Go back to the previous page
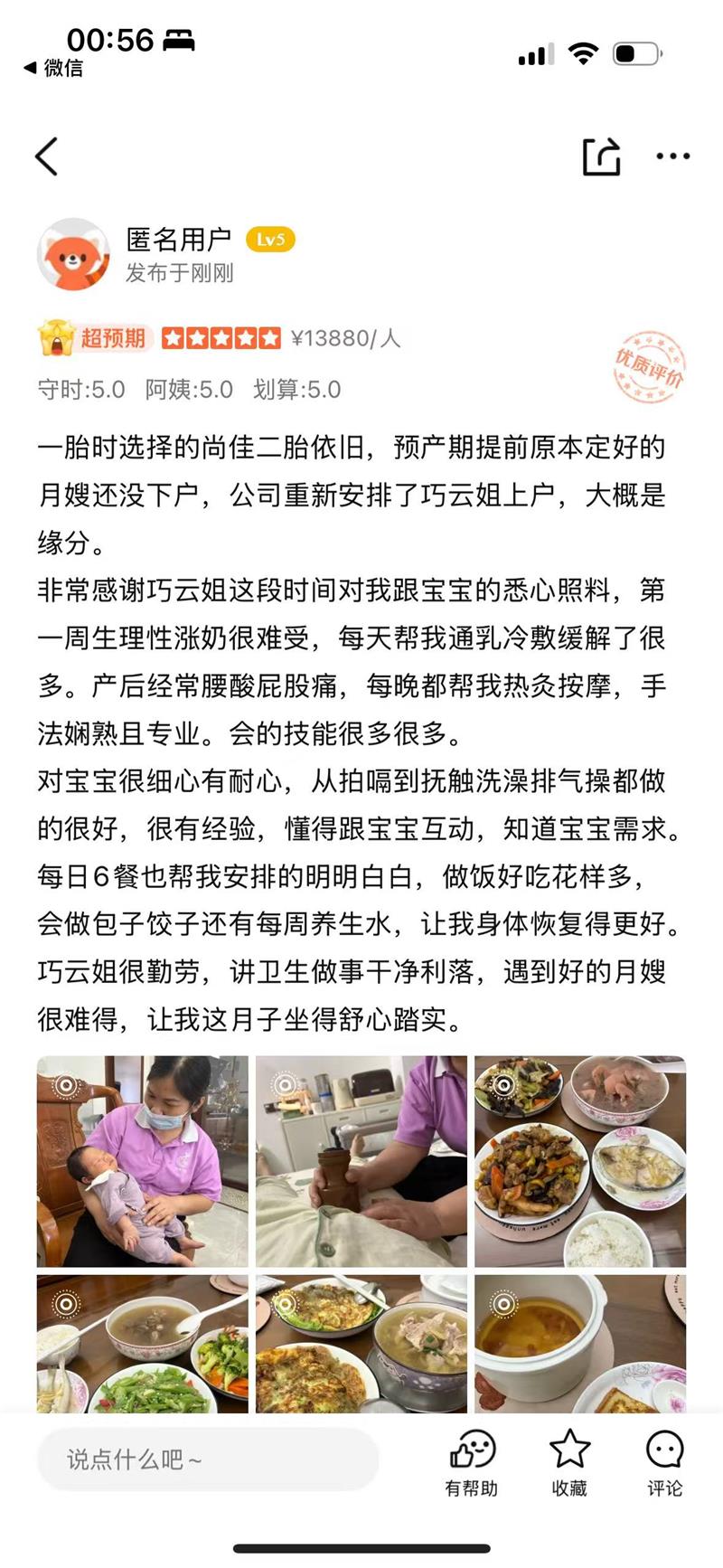The width and height of the screenshot is (723, 1568). click(x=47, y=156)
